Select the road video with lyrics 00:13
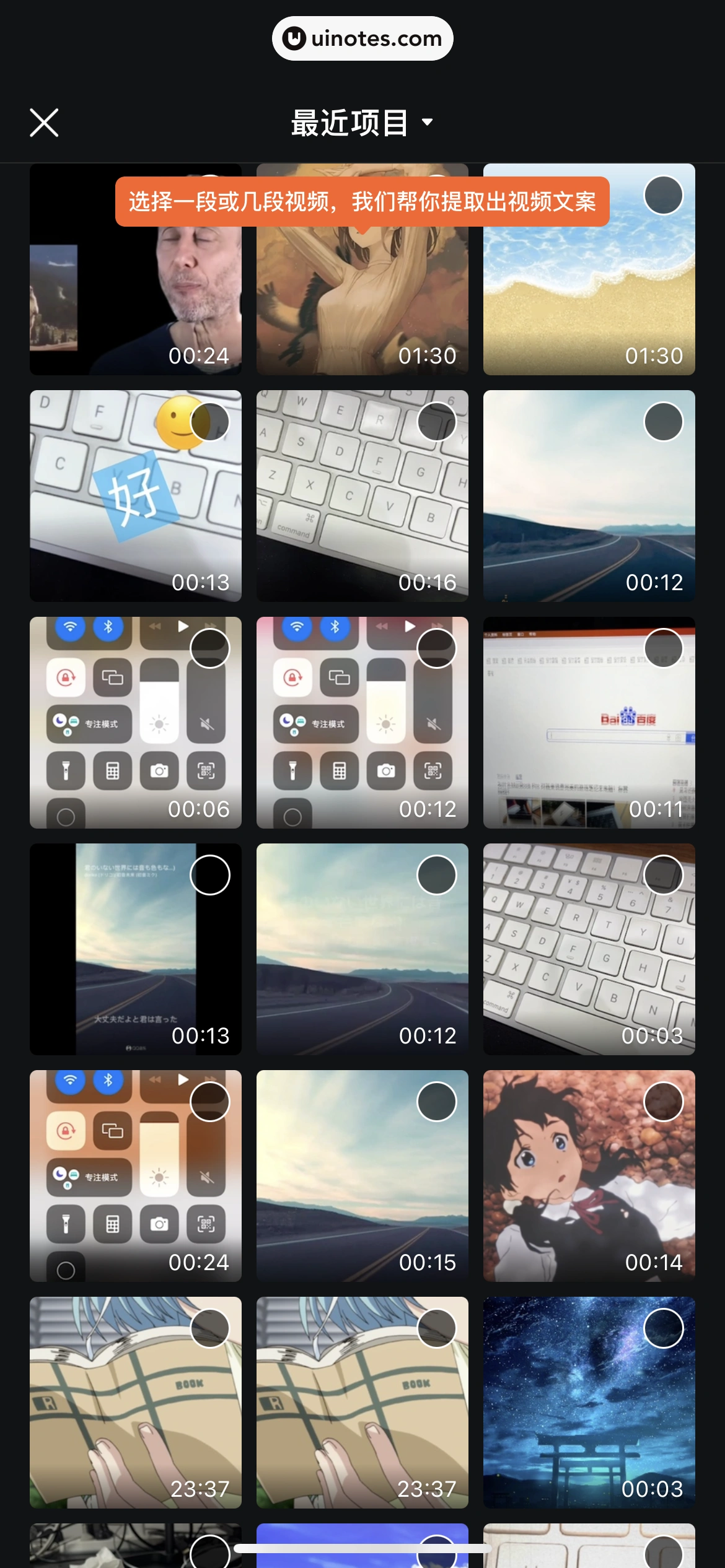The width and height of the screenshot is (725, 1568). 210,876
